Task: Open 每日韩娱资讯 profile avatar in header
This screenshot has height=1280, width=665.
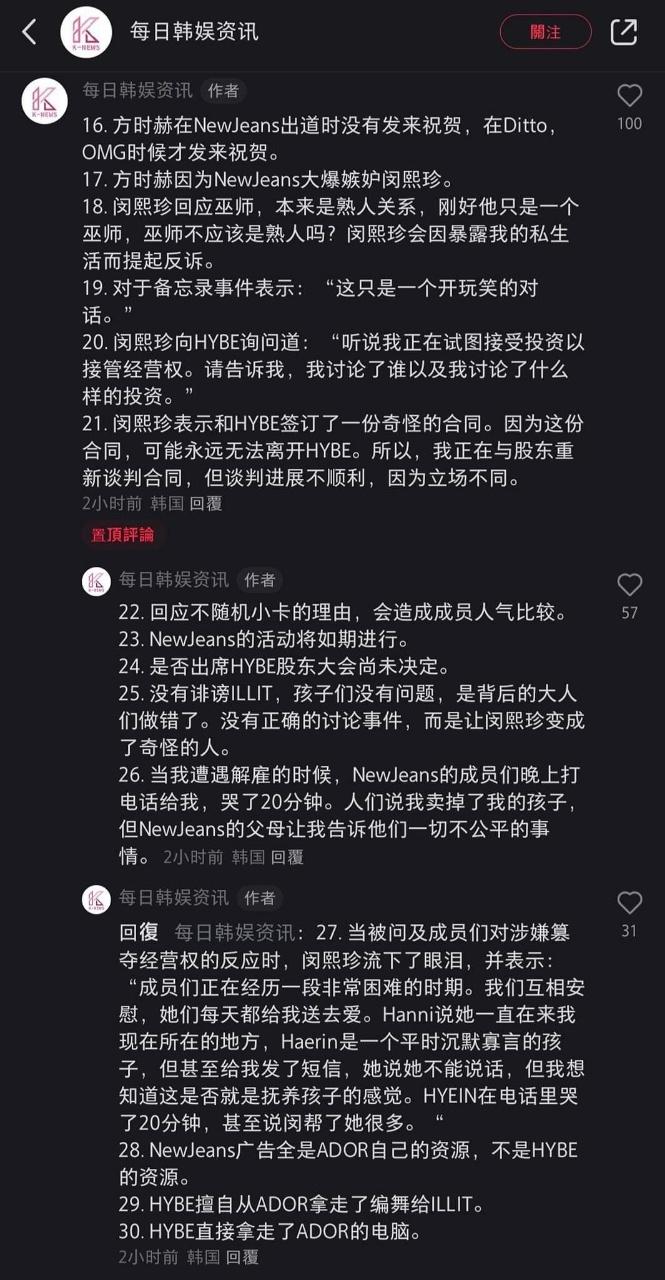Action: [x=86, y=32]
